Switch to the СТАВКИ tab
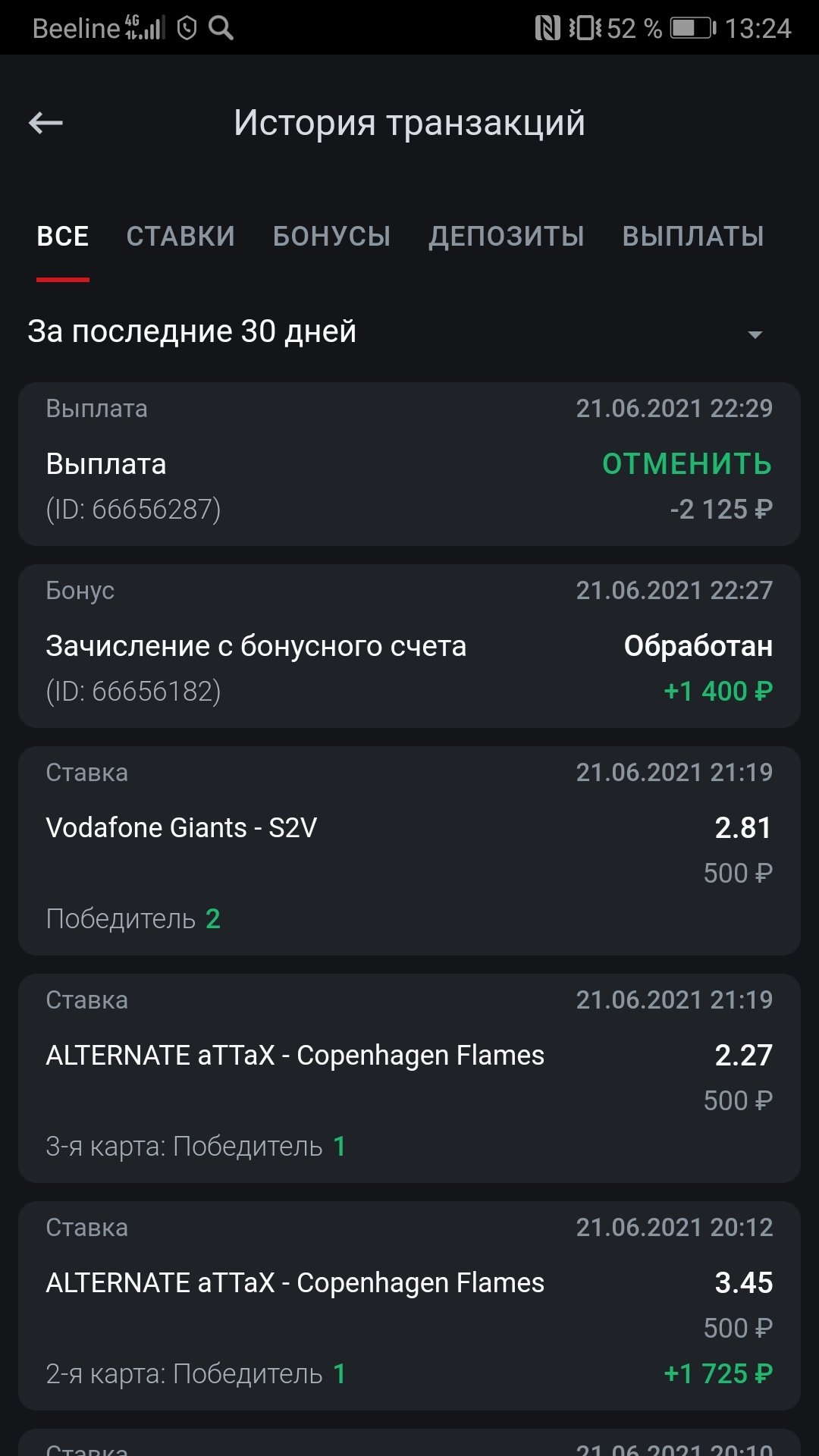Image resolution: width=819 pixels, height=1456 pixels. point(180,237)
